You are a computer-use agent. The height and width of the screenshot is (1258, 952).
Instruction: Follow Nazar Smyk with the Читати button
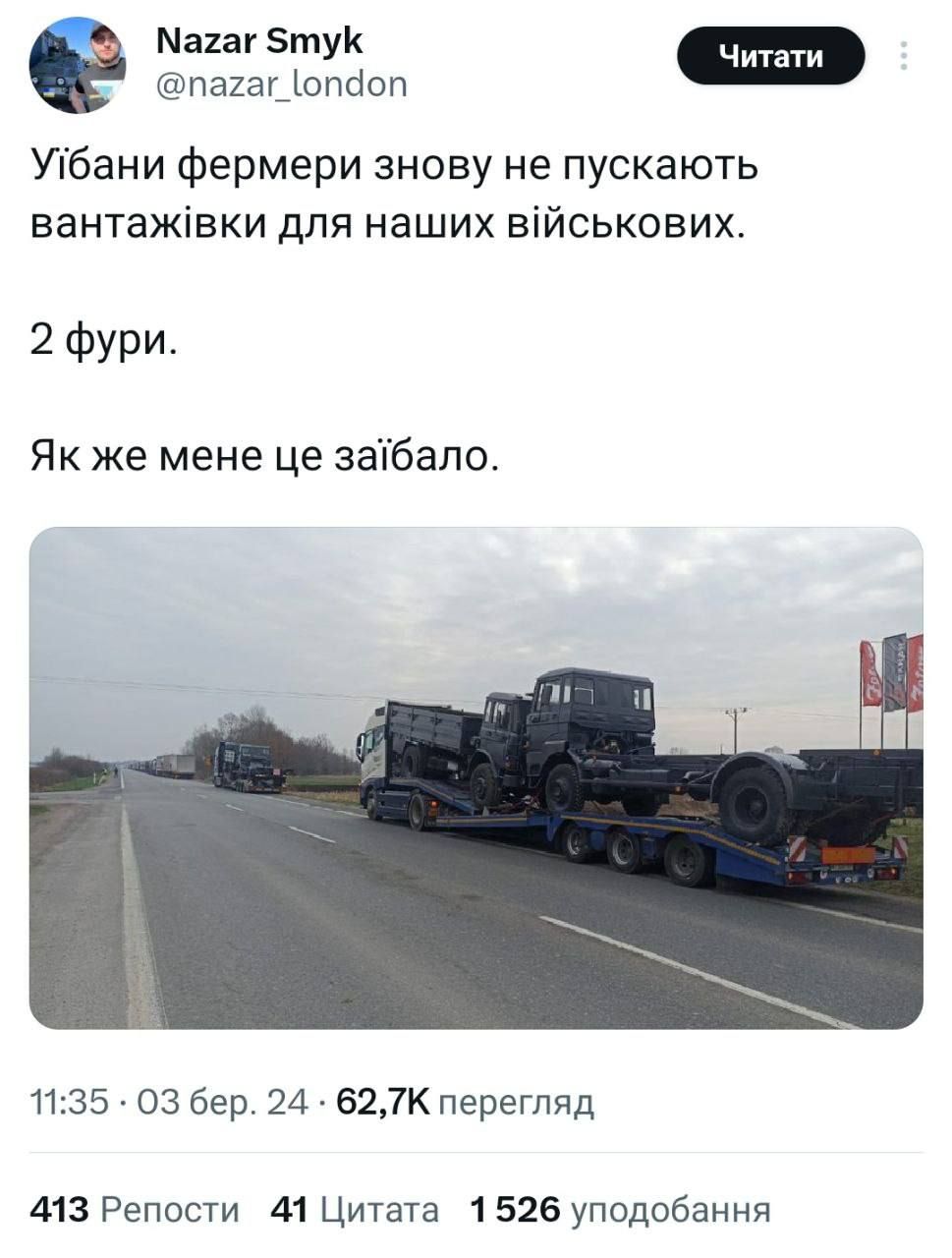click(x=770, y=56)
